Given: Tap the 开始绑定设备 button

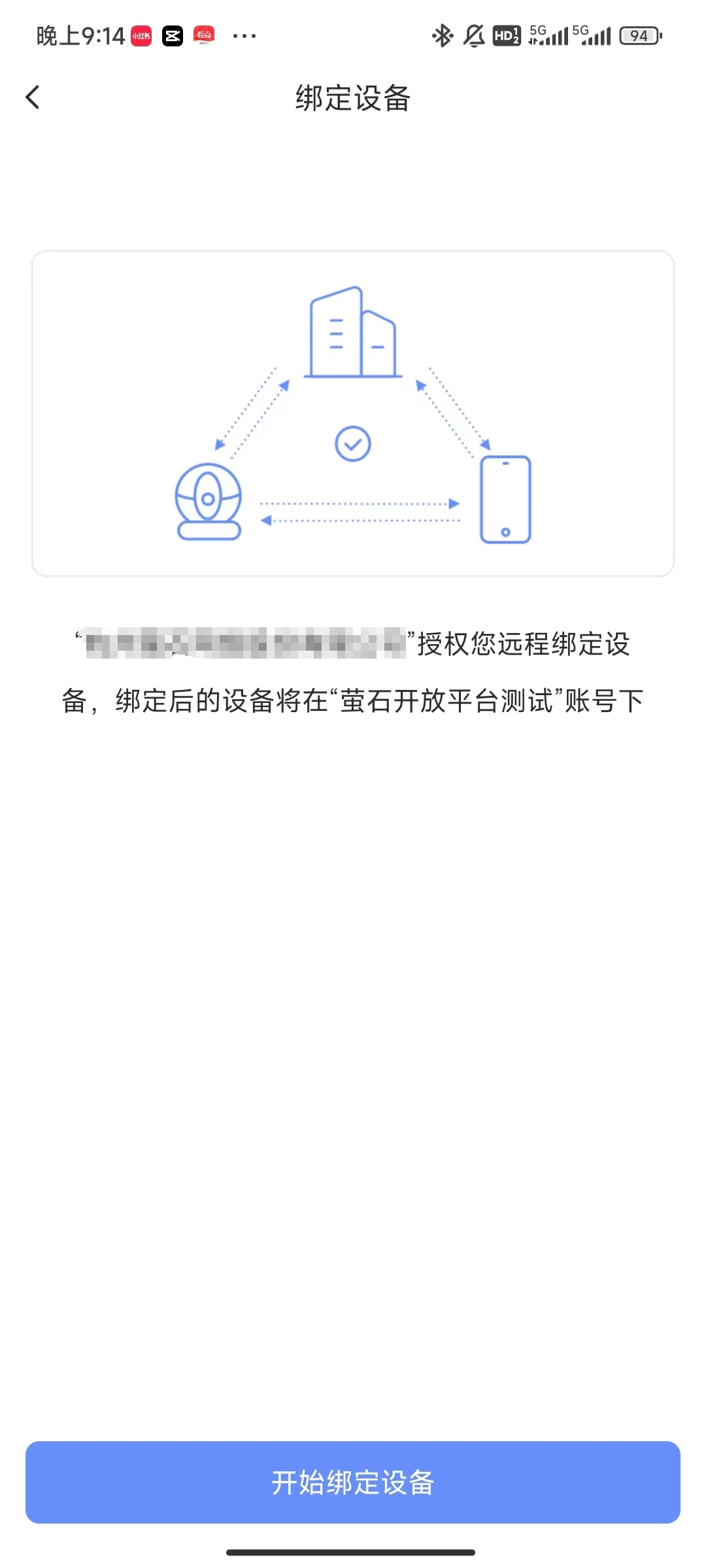Looking at the screenshot, I should point(353,1482).
